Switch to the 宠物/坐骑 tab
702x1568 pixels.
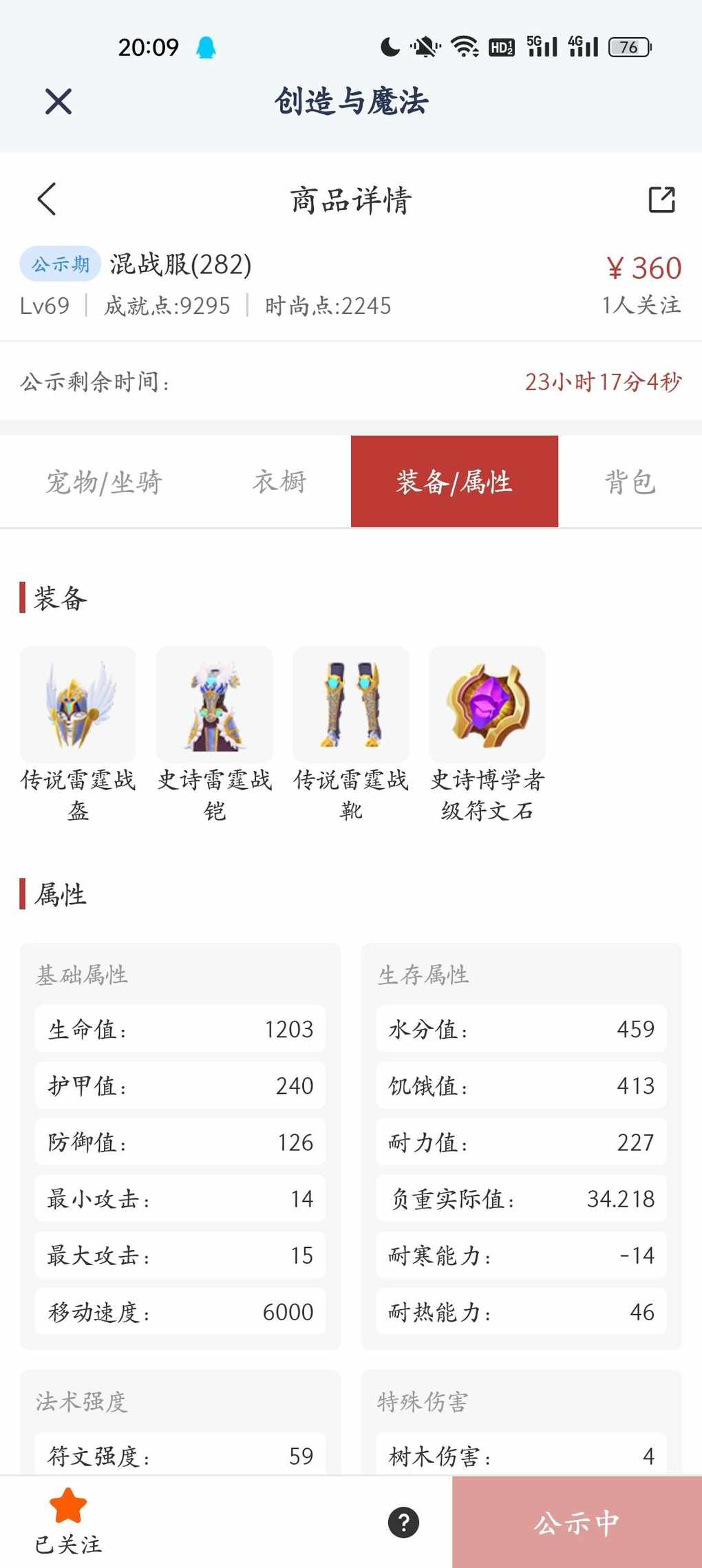(104, 482)
